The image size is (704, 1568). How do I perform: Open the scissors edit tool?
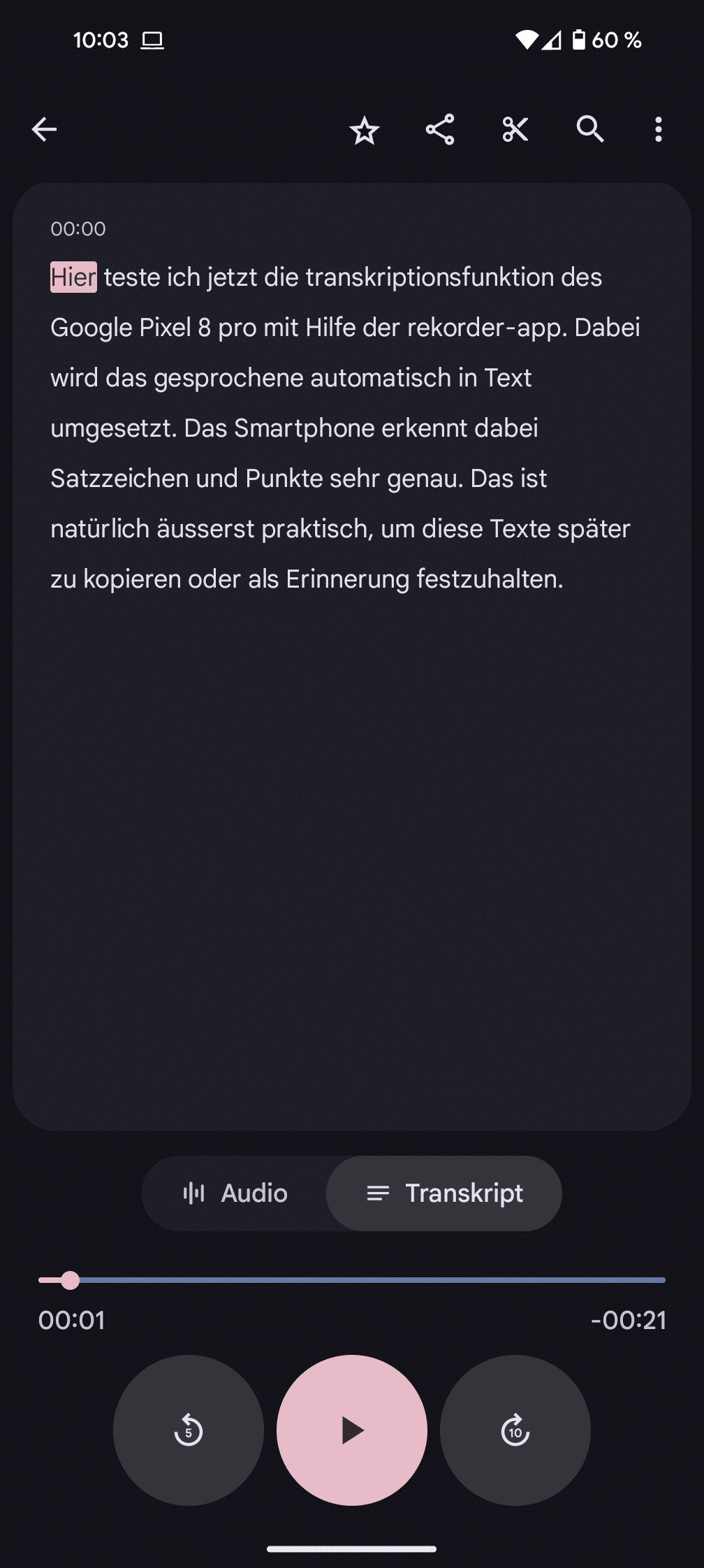[515, 130]
